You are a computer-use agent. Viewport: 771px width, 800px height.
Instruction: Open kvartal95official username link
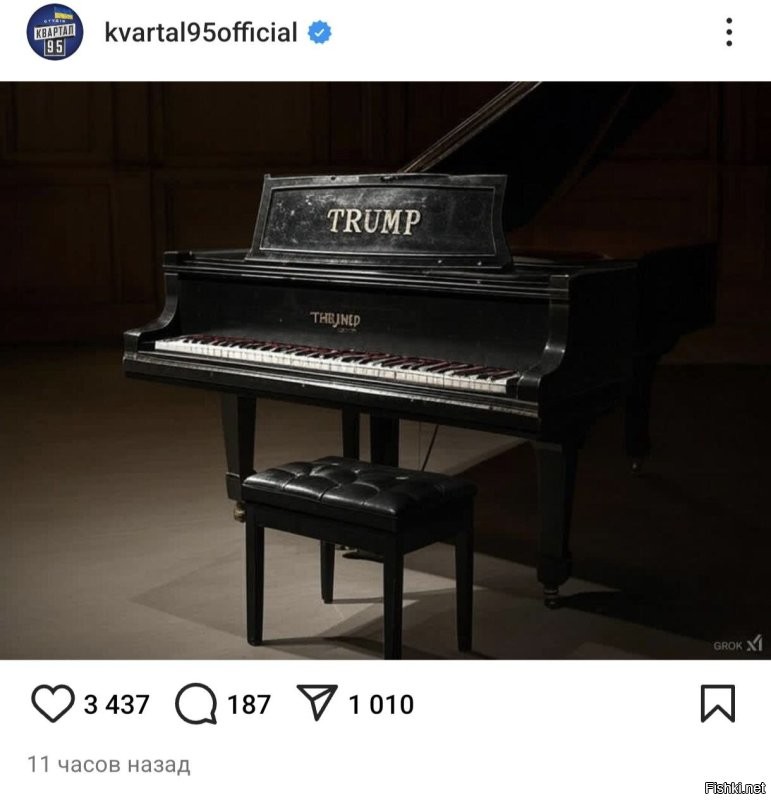[x=200, y=32]
